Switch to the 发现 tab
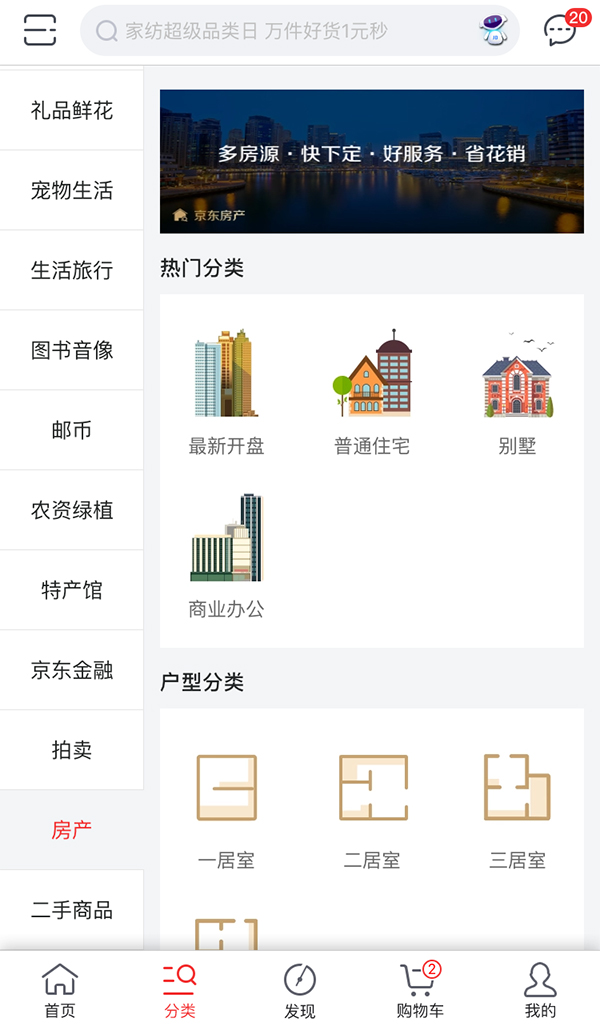 tap(300, 990)
